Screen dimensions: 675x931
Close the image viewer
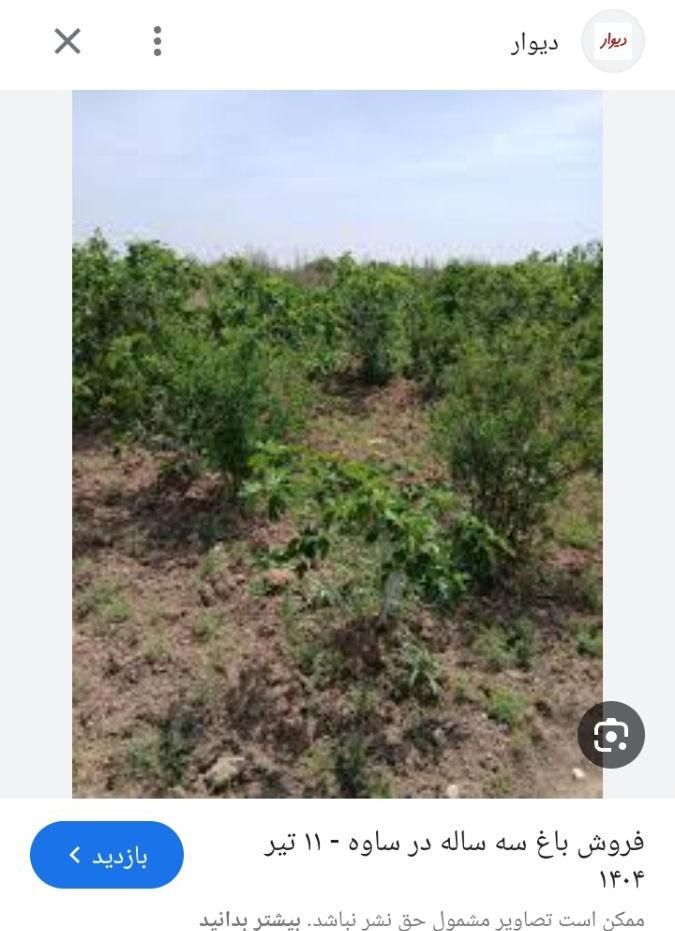click(x=67, y=41)
